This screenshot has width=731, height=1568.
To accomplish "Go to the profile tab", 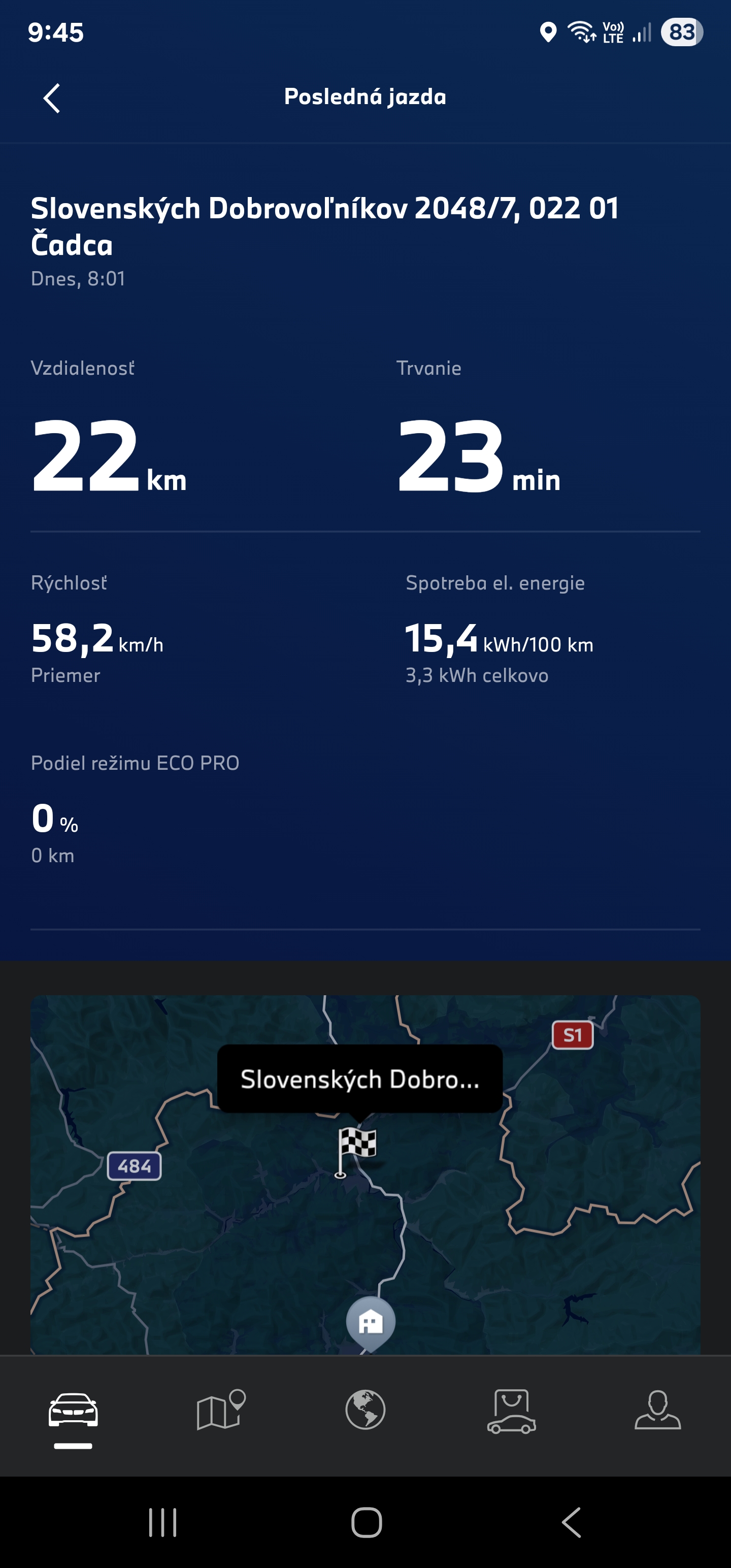I will tap(657, 1410).
